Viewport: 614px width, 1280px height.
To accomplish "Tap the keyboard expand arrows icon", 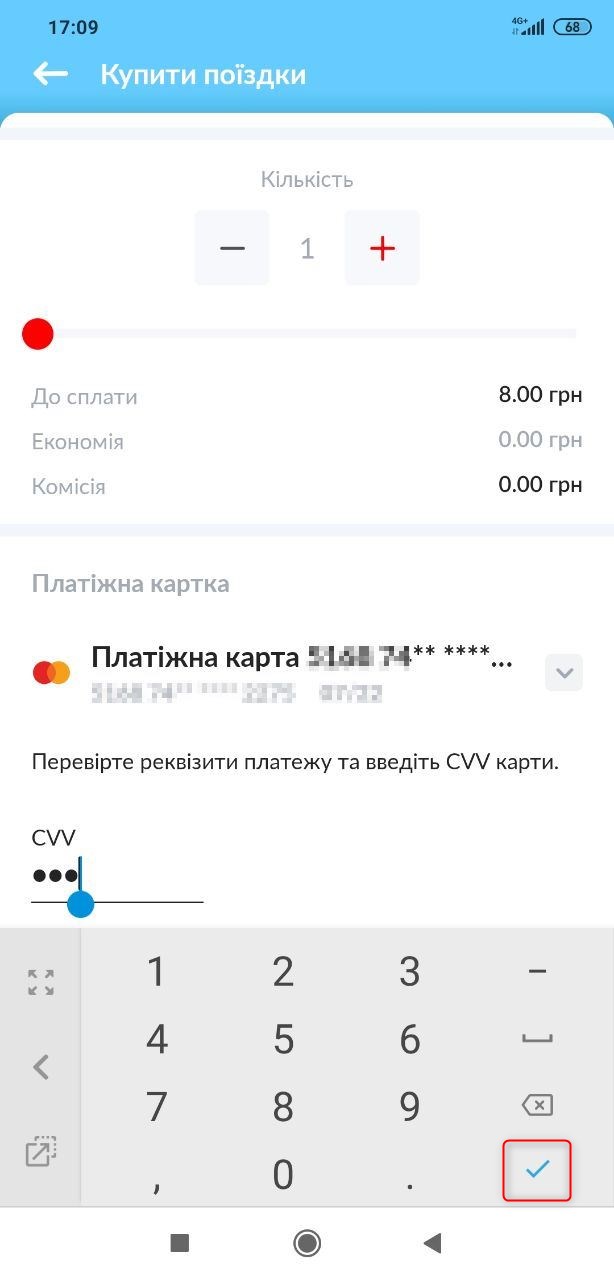I will pos(41,982).
